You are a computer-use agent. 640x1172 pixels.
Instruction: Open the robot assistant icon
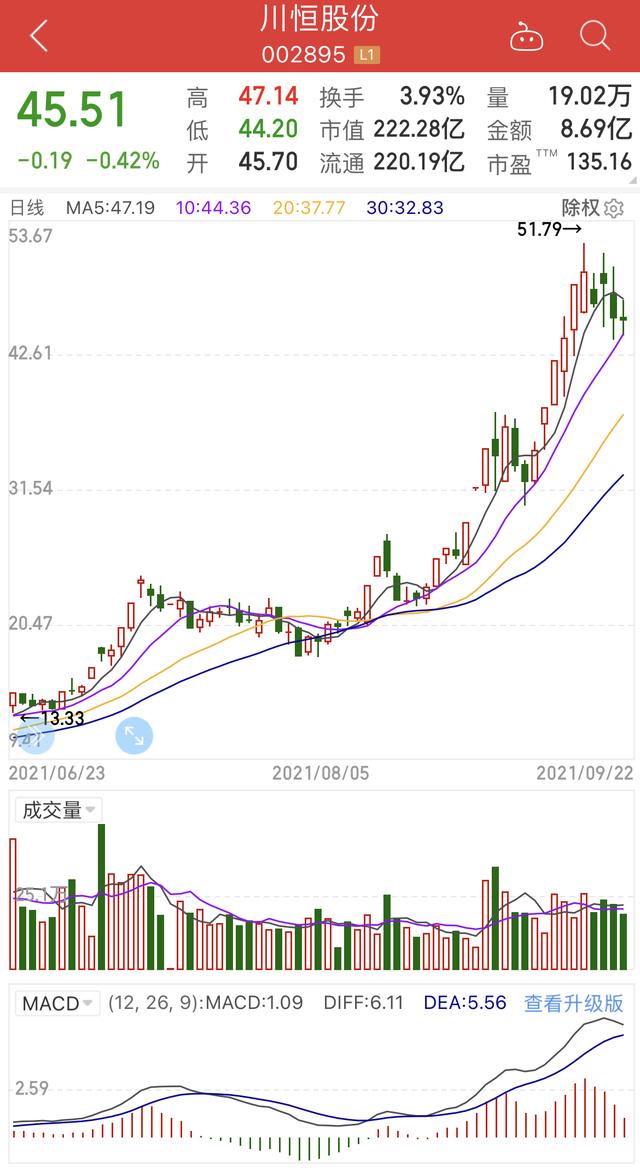(x=526, y=37)
